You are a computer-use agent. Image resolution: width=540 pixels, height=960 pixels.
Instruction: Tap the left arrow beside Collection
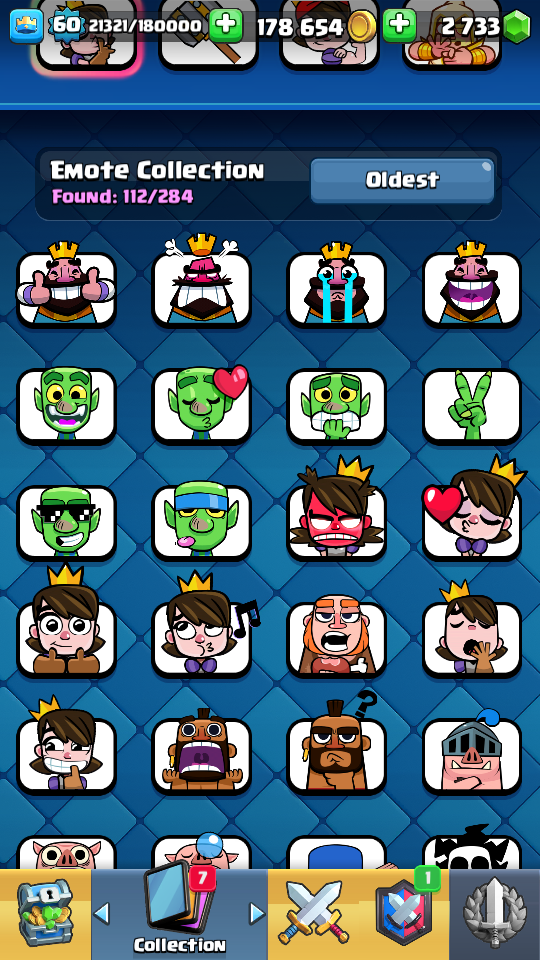[102, 913]
